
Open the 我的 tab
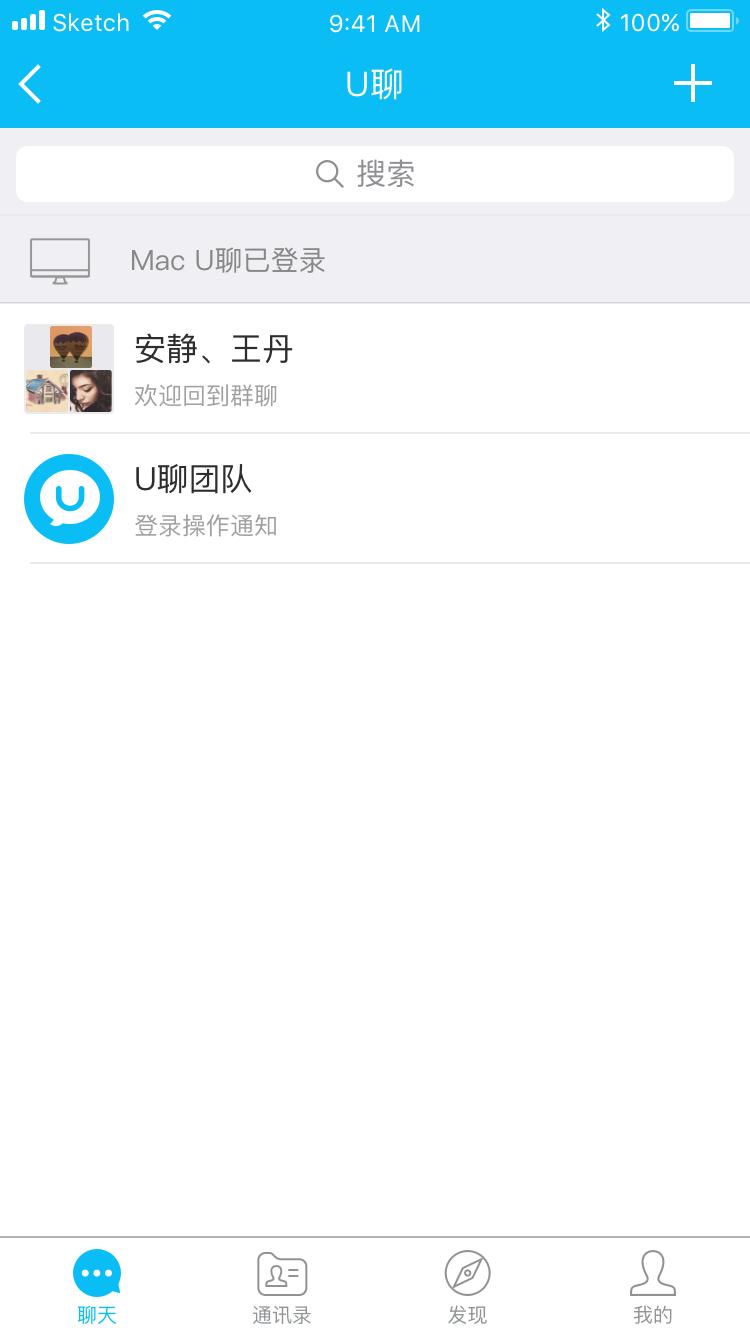[x=652, y=1286]
